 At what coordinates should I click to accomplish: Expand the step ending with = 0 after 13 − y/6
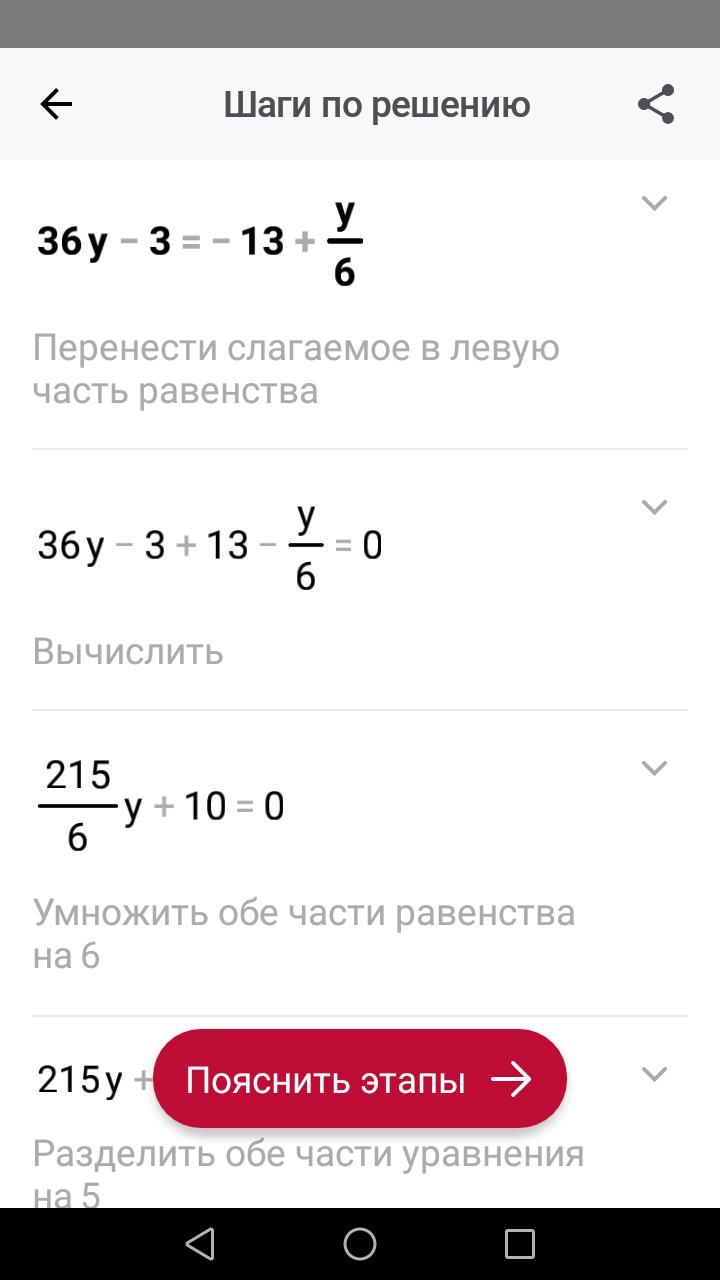[x=654, y=507]
